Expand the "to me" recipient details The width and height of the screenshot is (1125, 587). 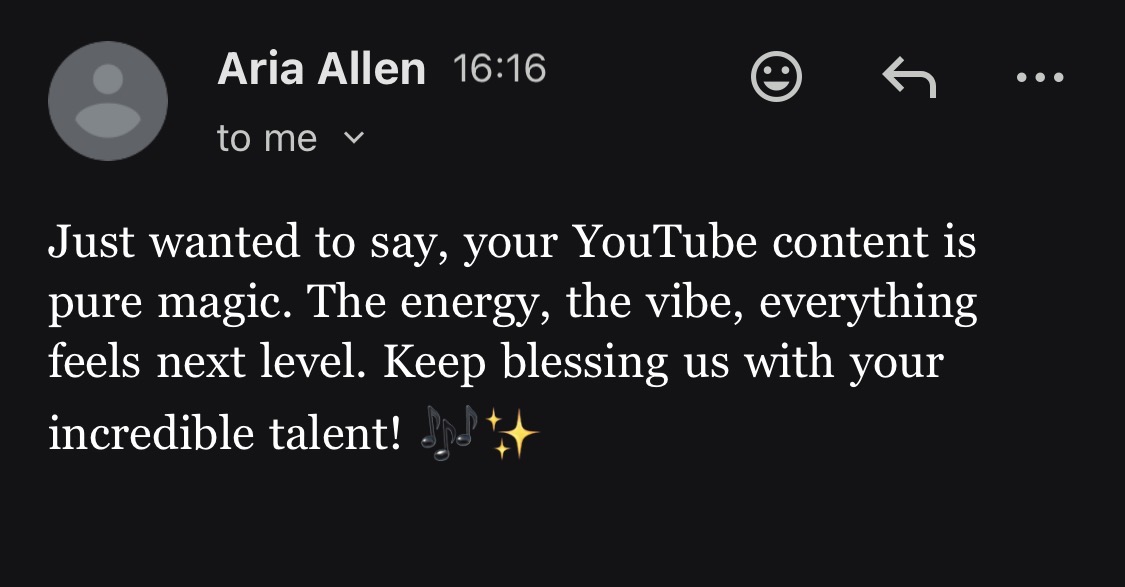(x=354, y=138)
